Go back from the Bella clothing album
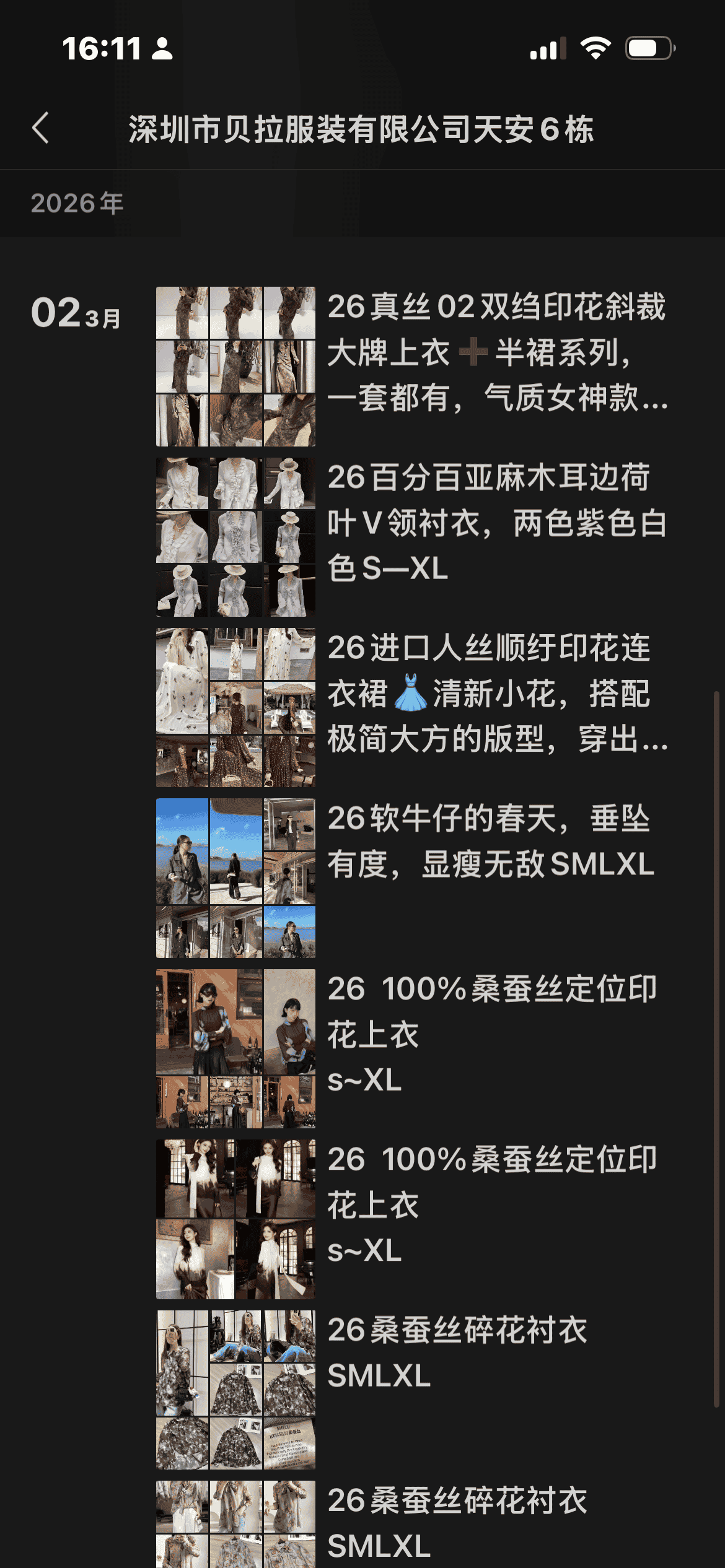Image resolution: width=725 pixels, height=1568 pixels. tap(41, 129)
